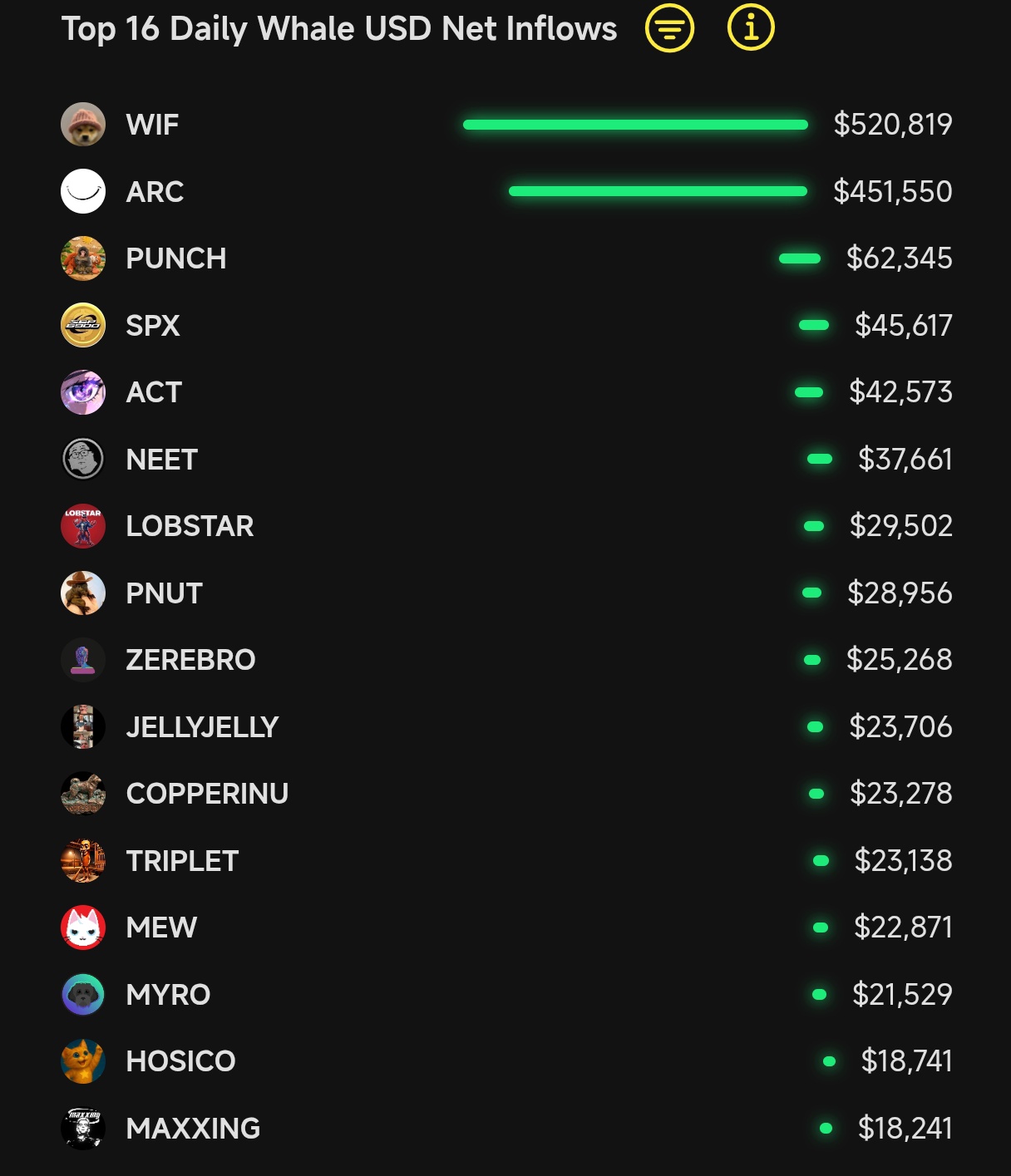The width and height of the screenshot is (1011, 1176).
Task: Open the WIF token row
Action: [152, 125]
